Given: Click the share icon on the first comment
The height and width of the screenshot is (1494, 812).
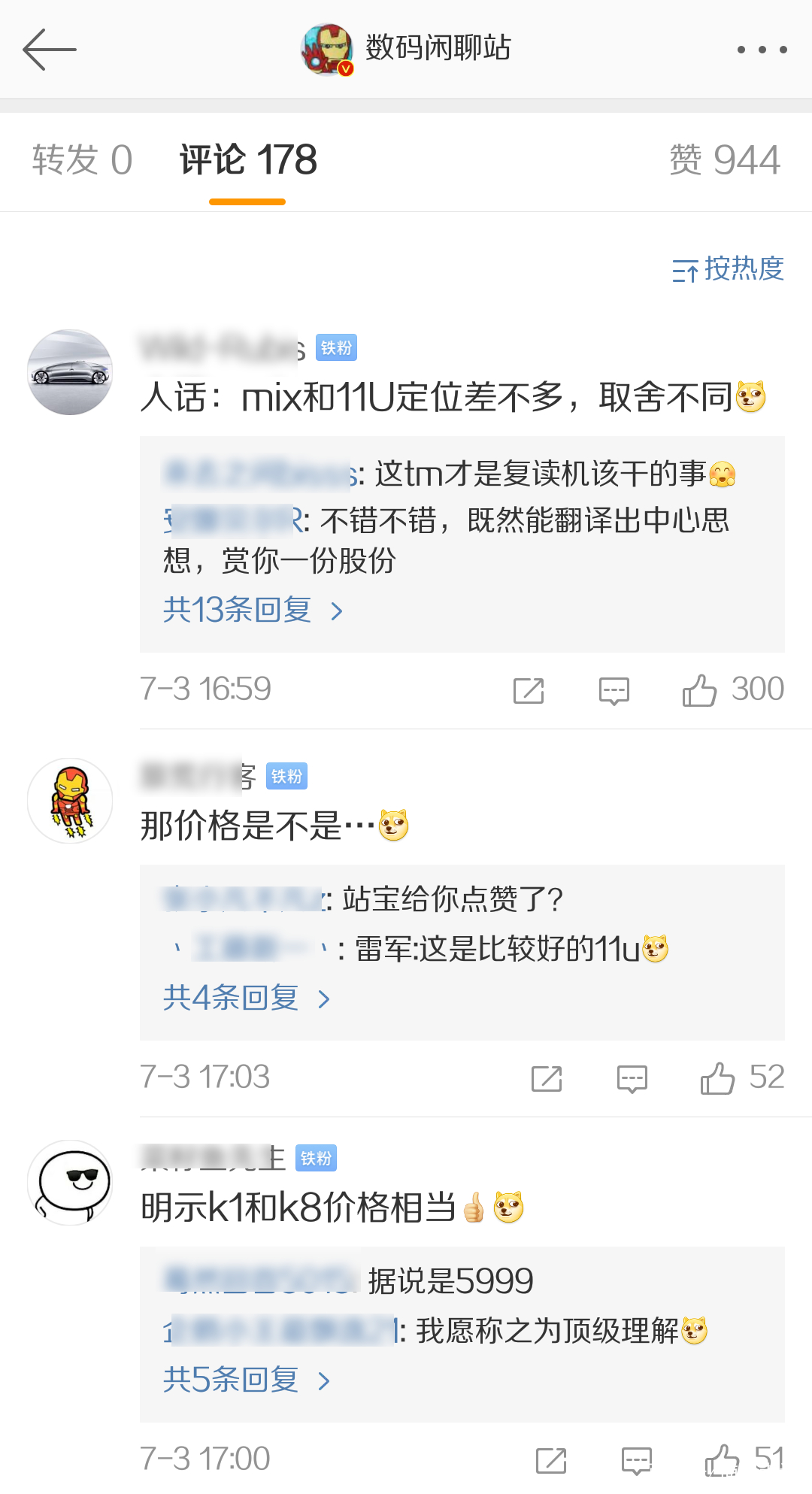Looking at the screenshot, I should 529,689.
